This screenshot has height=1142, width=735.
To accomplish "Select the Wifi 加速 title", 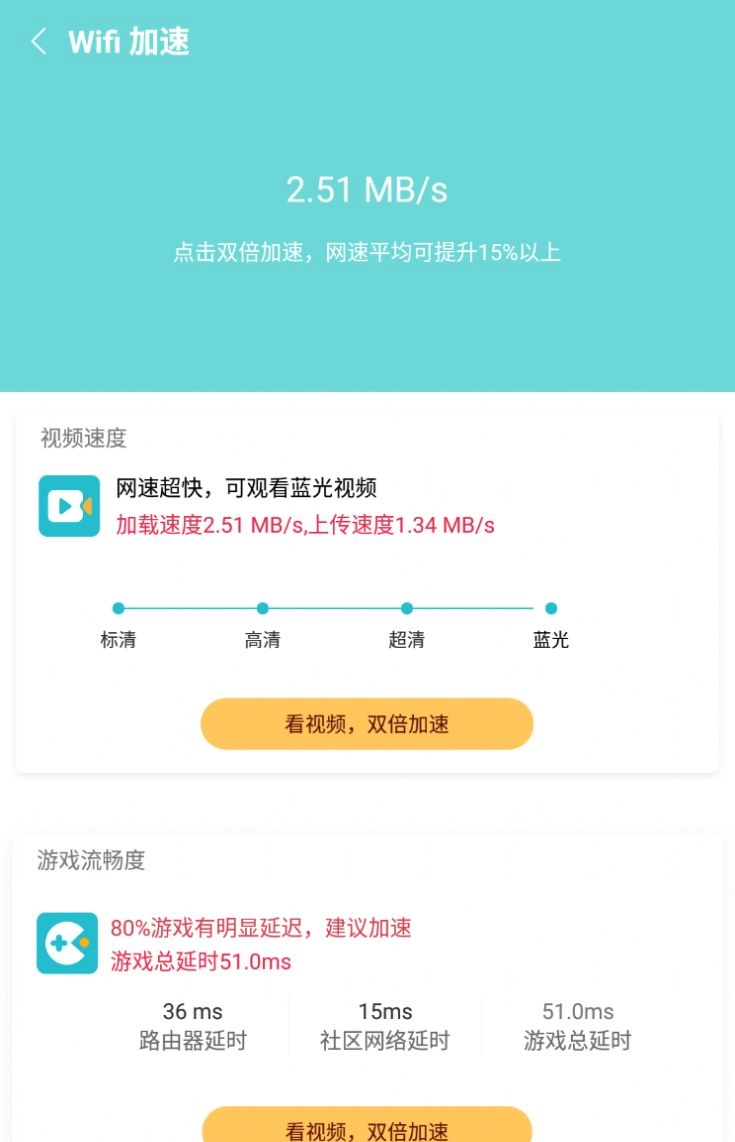I will click(x=130, y=41).
